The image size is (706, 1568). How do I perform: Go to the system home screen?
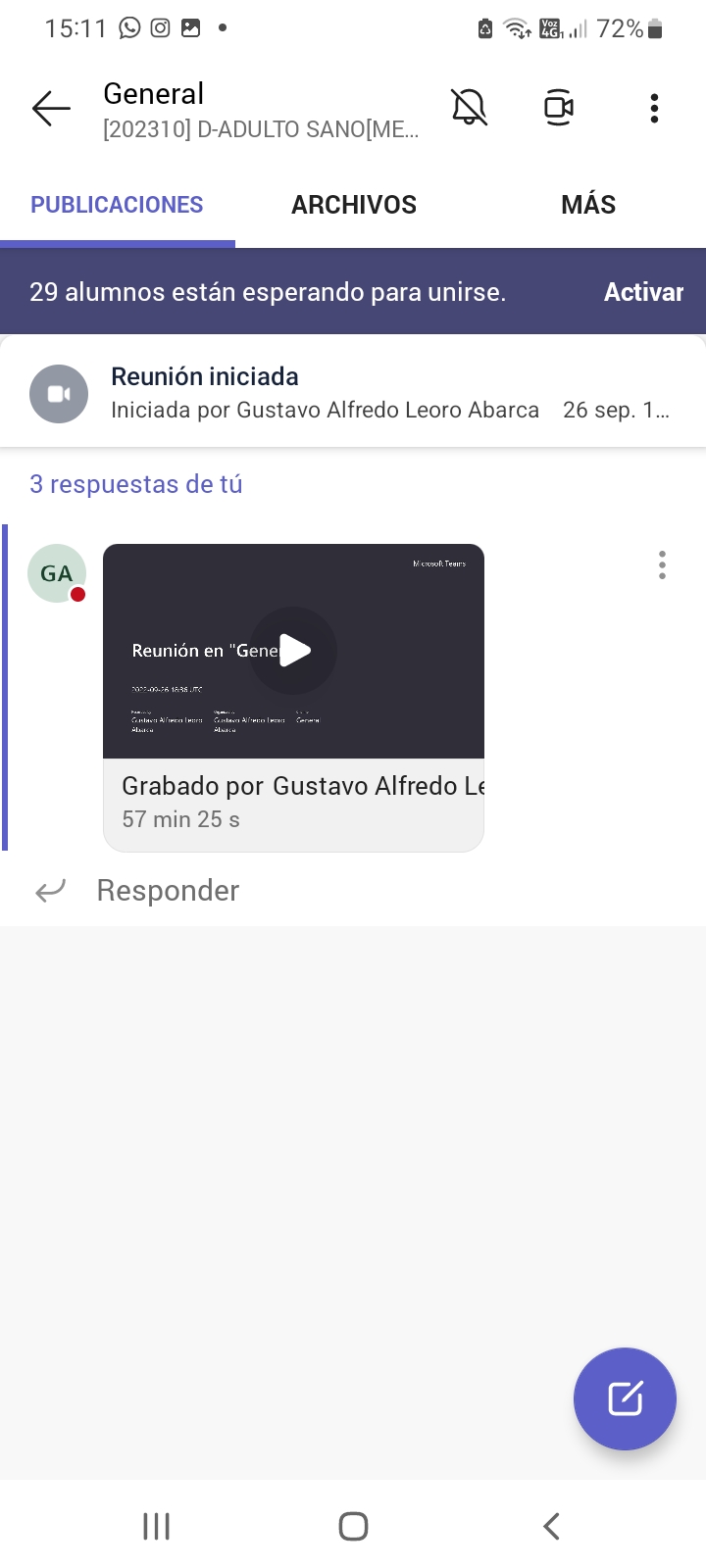[353, 1526]
